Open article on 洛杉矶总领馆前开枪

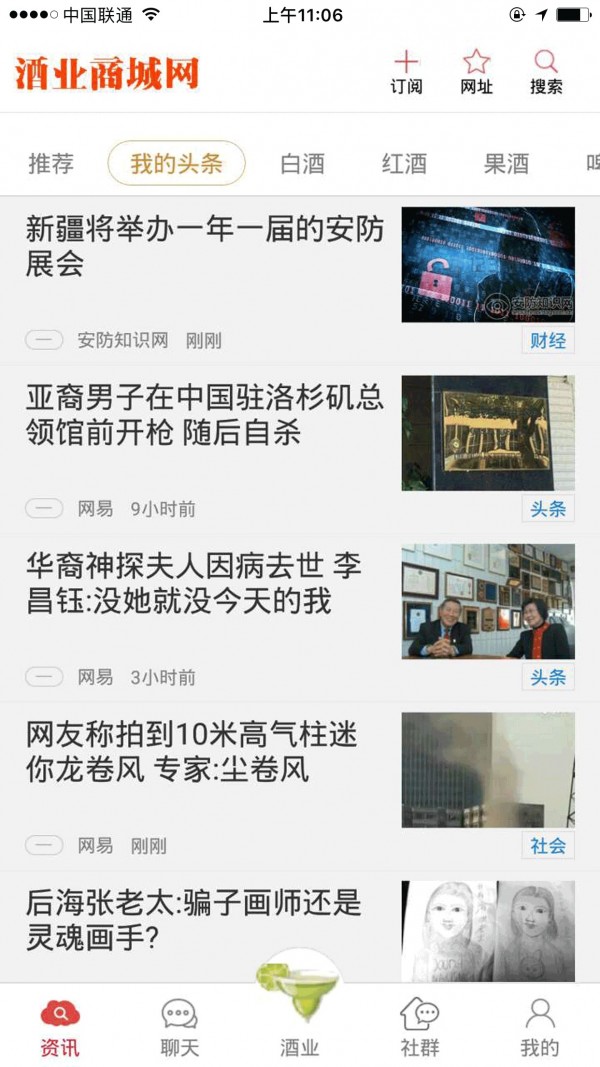pyautogui.click(x=205, y=416)
